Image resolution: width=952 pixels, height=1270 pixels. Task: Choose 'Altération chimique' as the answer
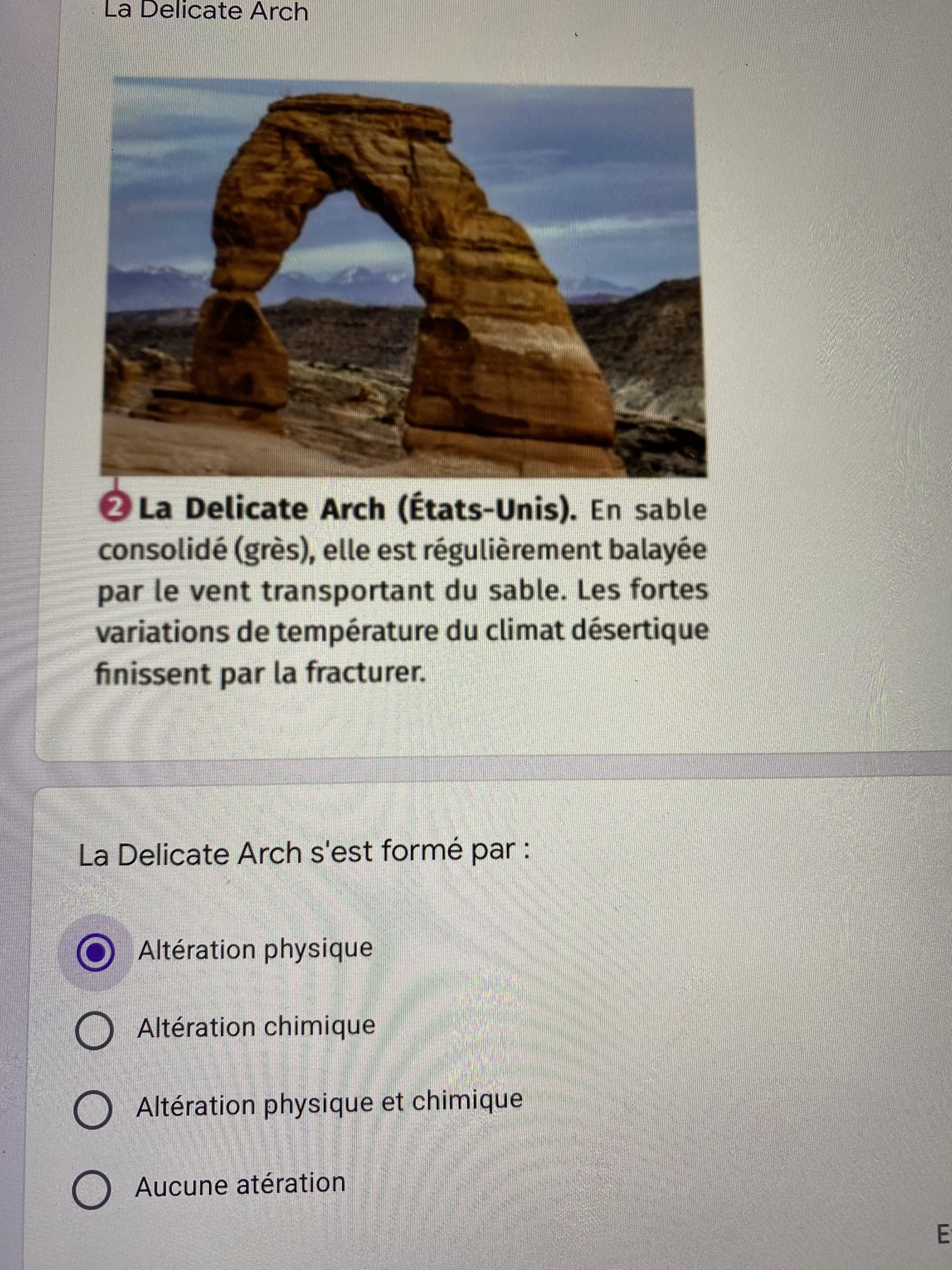coord(94,1031)
